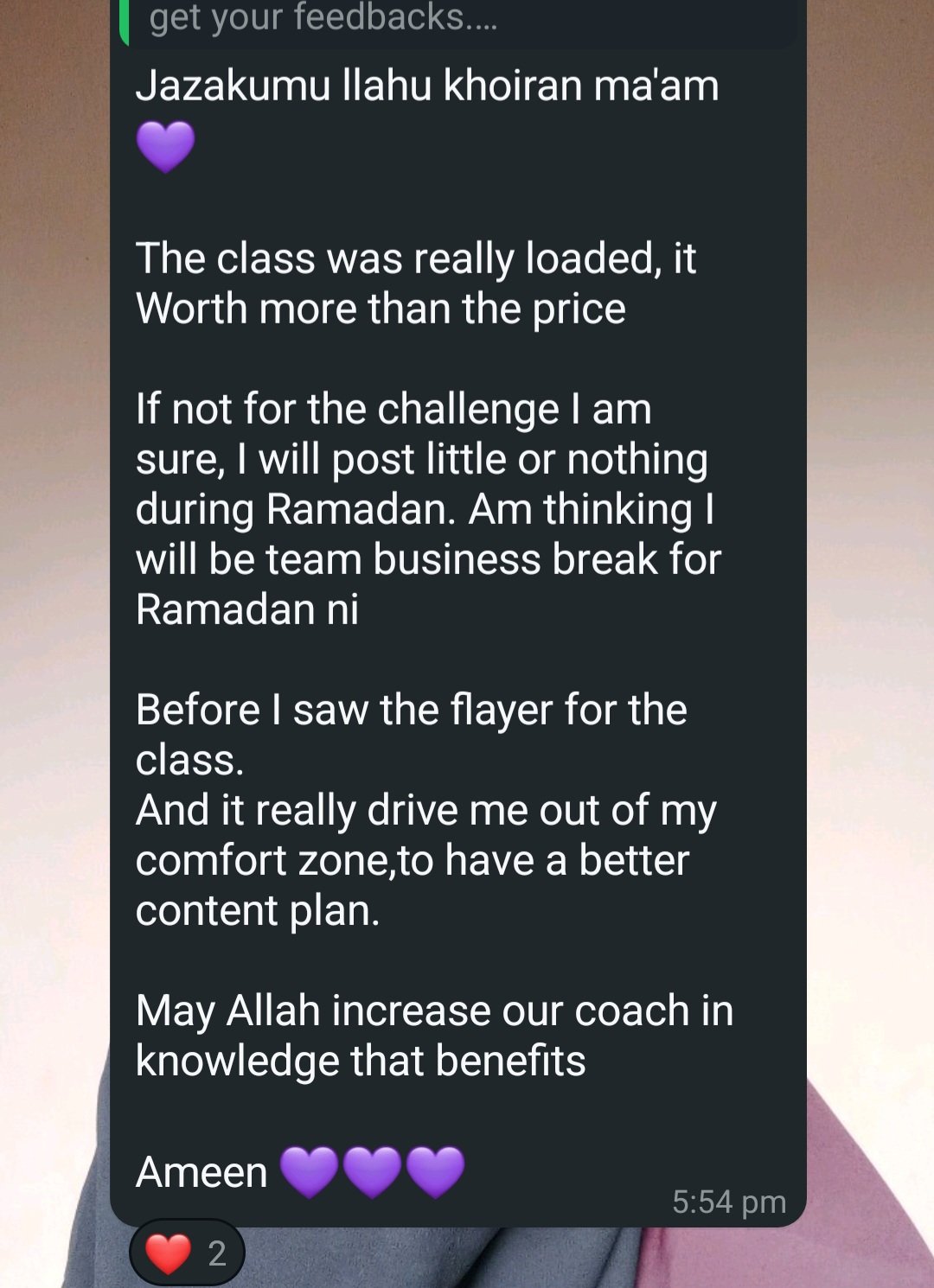Open the heart reactions count chip
This screenshot has width=934, height=1288.
coord(187,1253)
